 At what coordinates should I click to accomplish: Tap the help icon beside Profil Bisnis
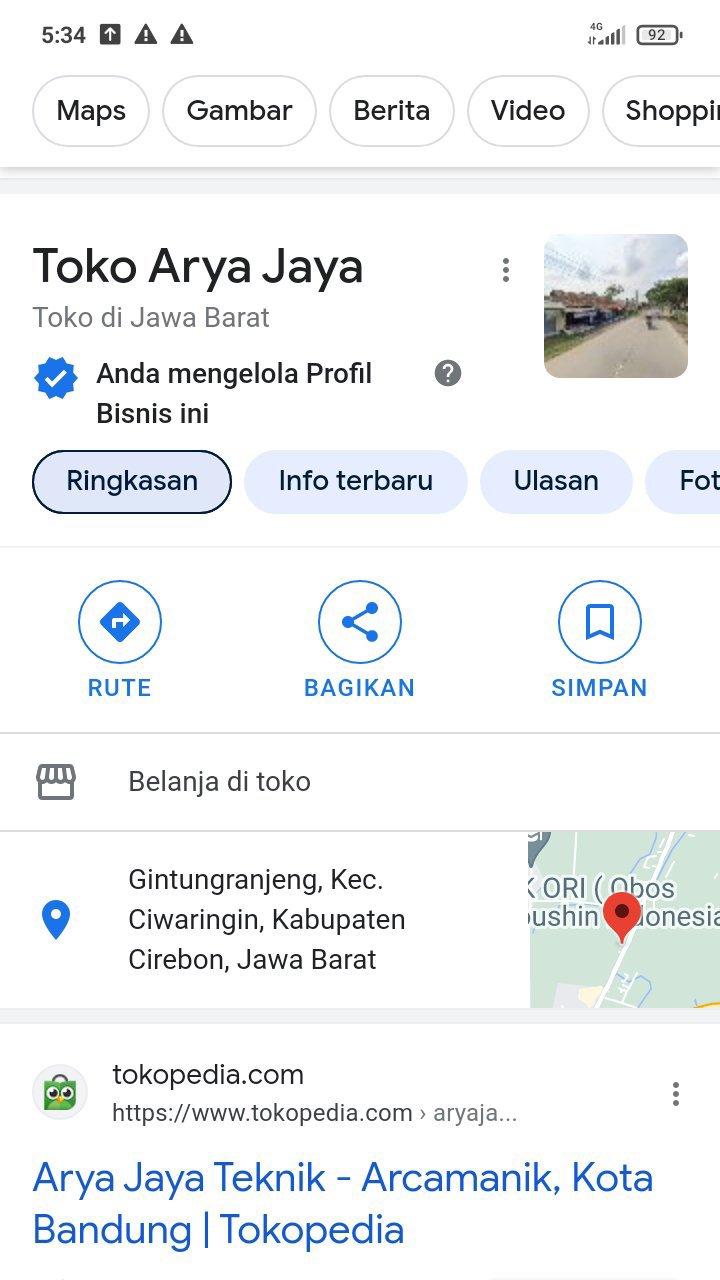point(448,374)
